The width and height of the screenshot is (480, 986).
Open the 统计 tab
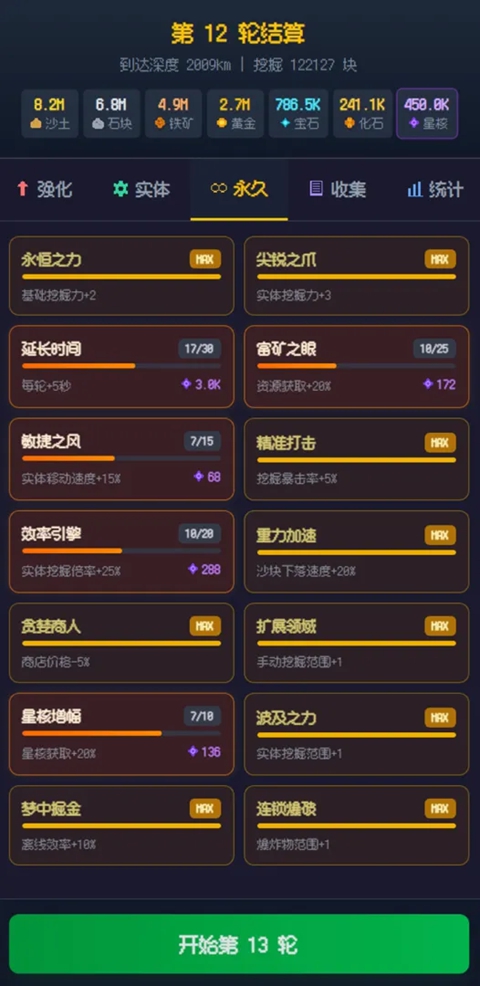[435, 189]
